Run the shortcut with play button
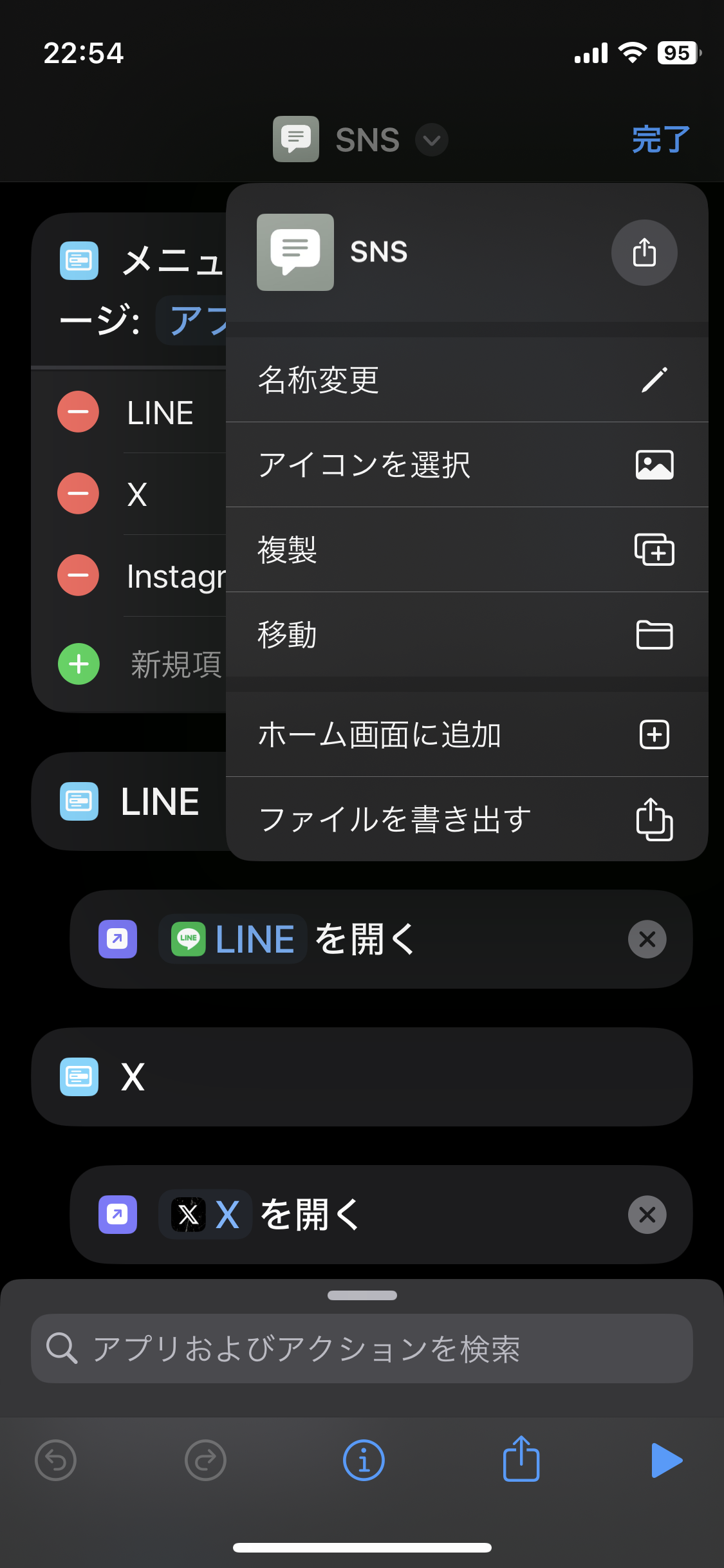The width and height of the screenshot is (724, 1568). (x=667, y=1460)
